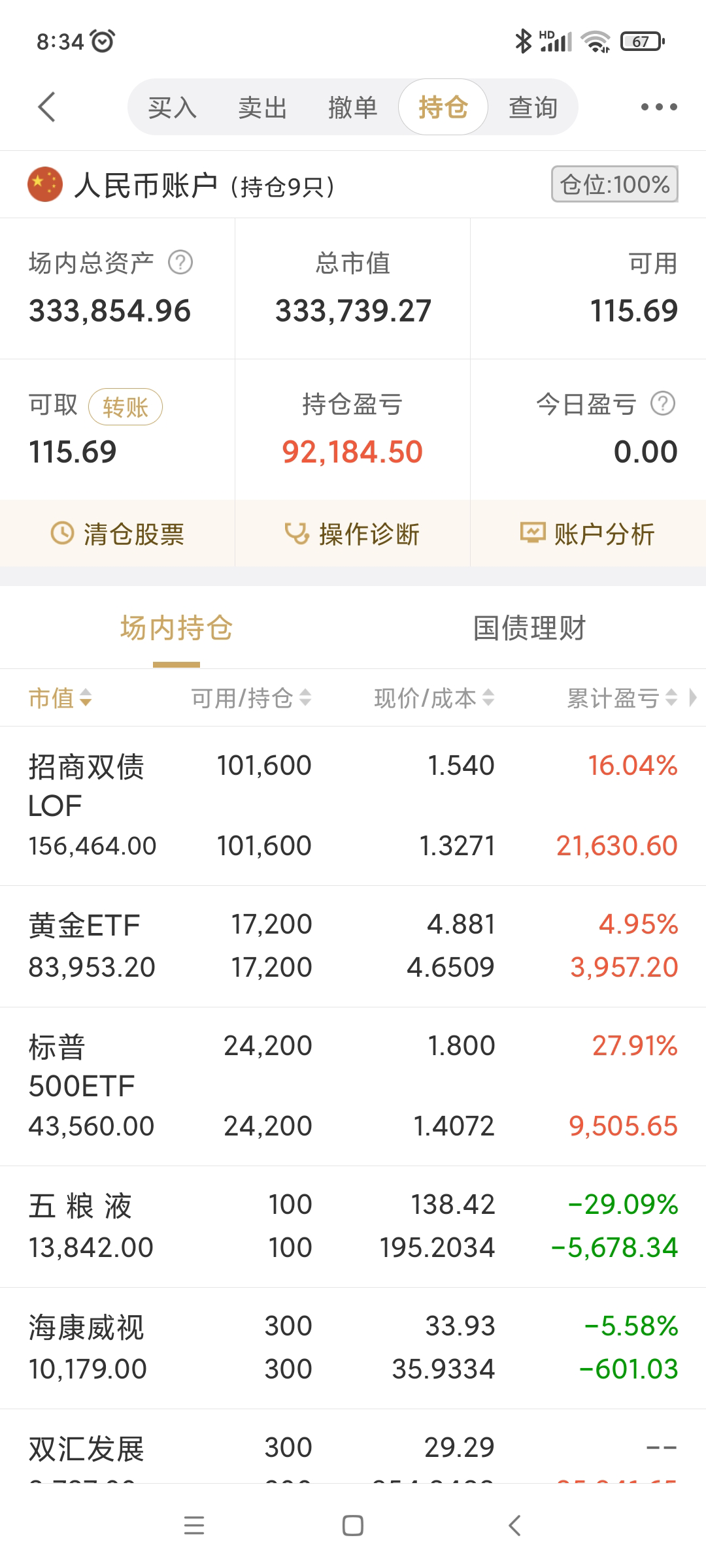Open the 黄金ETF holding row
This screenshot has height=1568, width=706.
pos(353,946)
